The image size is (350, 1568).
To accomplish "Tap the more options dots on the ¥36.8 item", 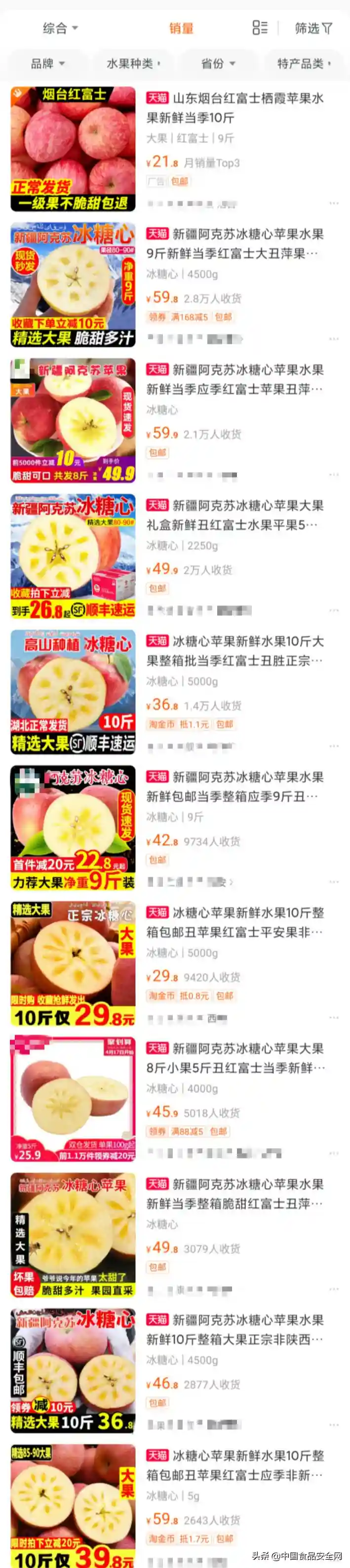I will [x=334, y=747].
